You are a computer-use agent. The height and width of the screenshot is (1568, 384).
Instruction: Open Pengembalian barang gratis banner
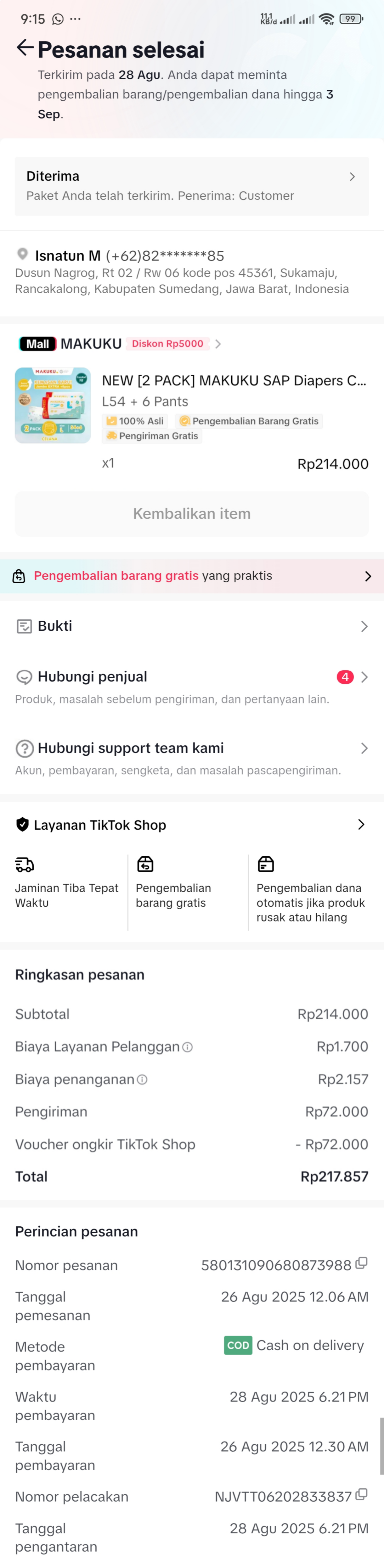(192, 576)
